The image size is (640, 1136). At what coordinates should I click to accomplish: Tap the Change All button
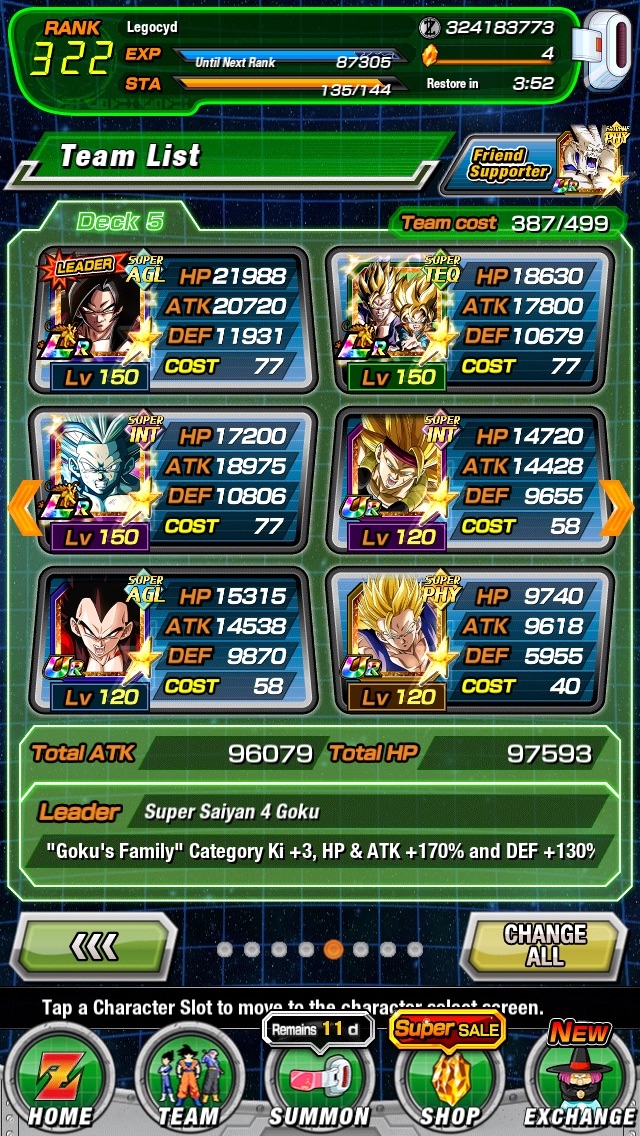point(545,945)
